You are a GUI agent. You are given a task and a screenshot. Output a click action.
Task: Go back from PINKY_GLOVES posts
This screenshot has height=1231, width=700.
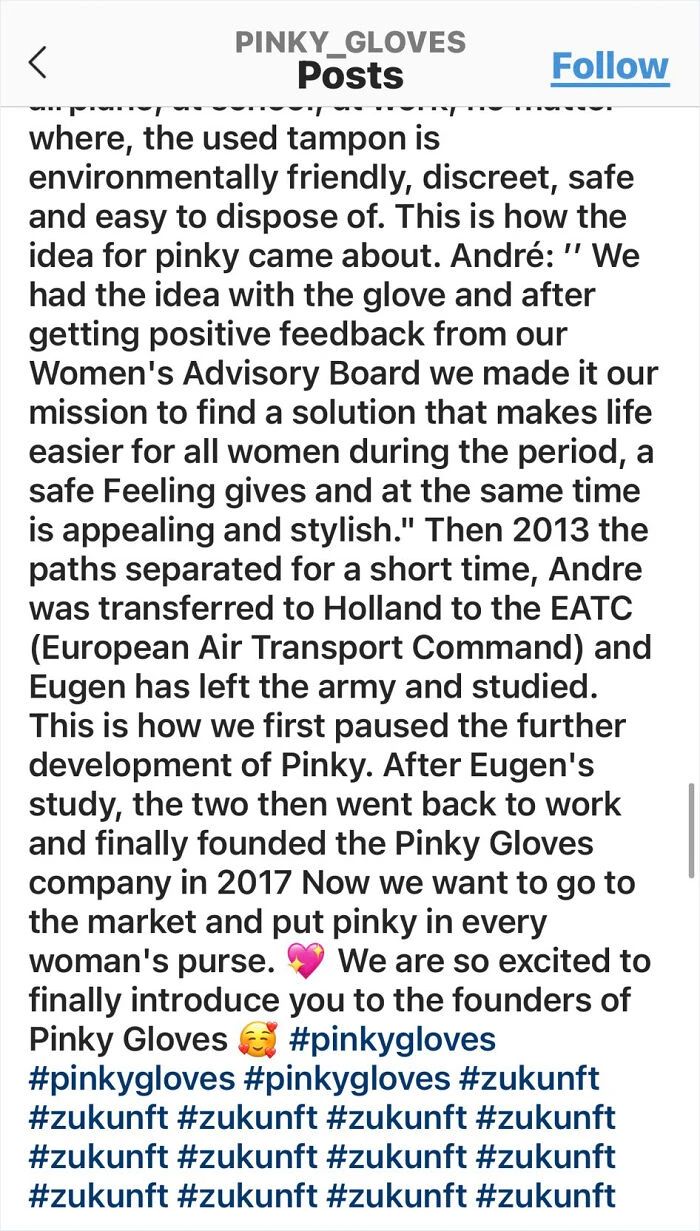[37, 62]
